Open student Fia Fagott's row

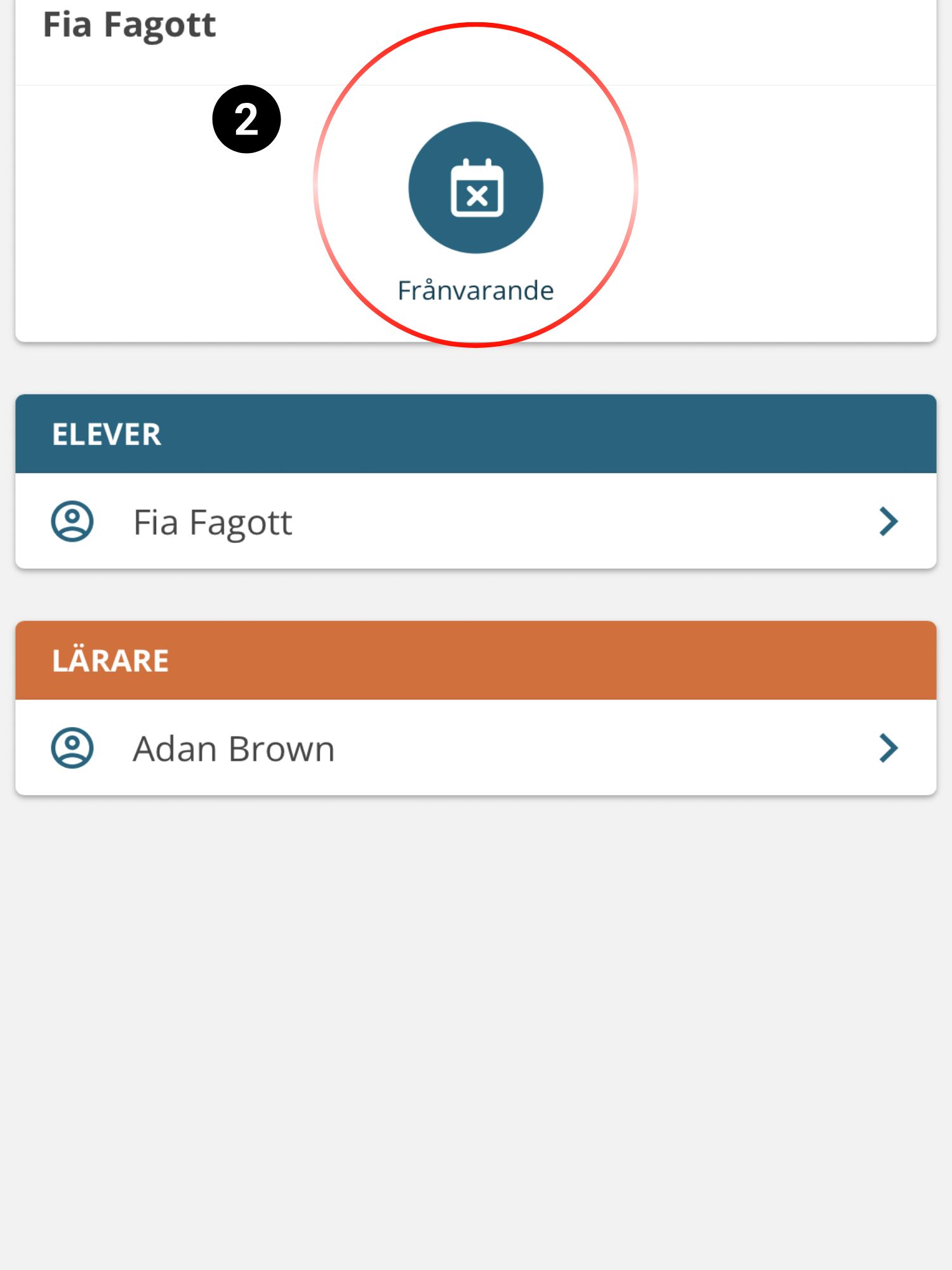pos(475,521)
